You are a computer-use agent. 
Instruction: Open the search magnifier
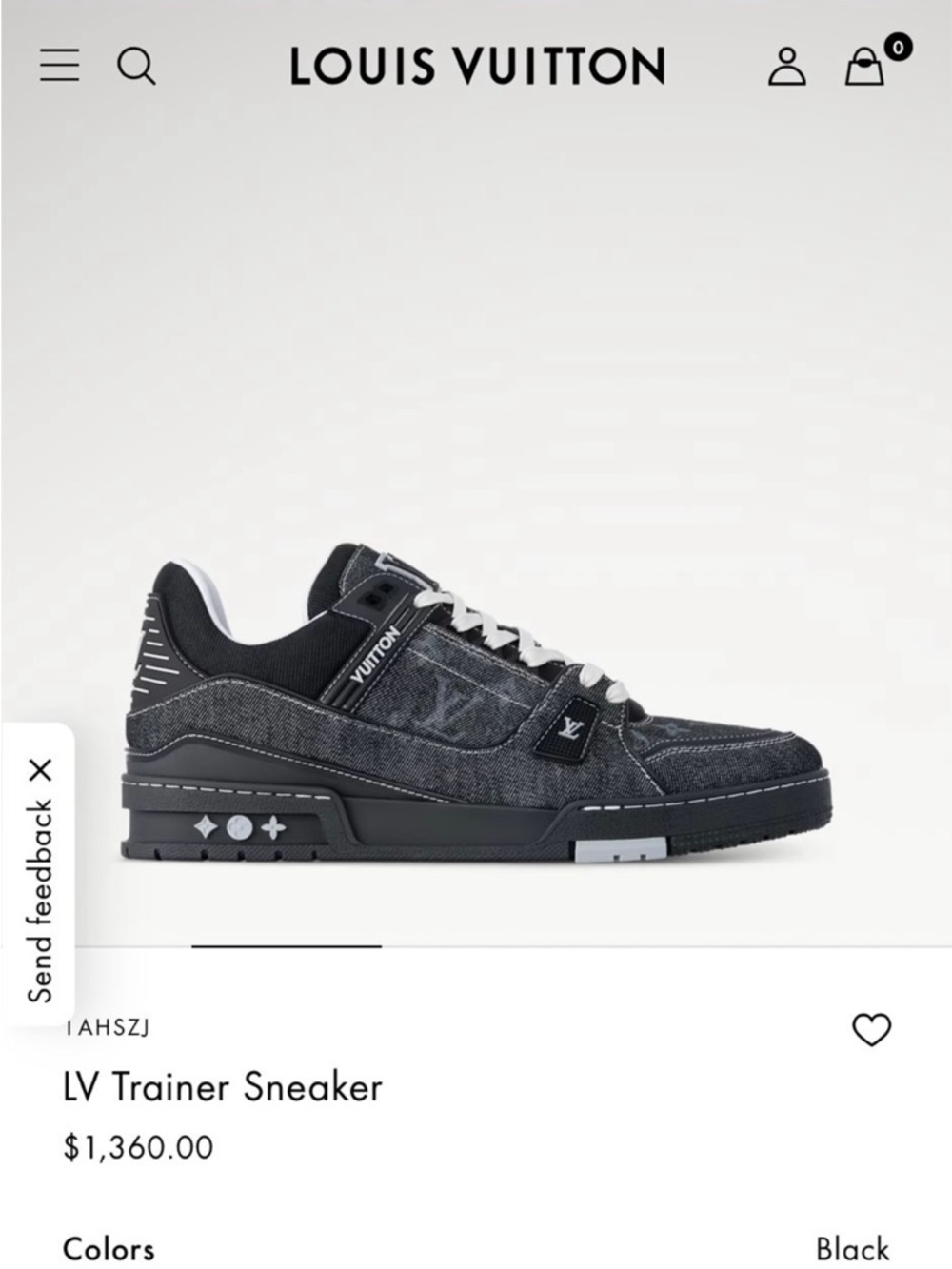click(136, 66)
